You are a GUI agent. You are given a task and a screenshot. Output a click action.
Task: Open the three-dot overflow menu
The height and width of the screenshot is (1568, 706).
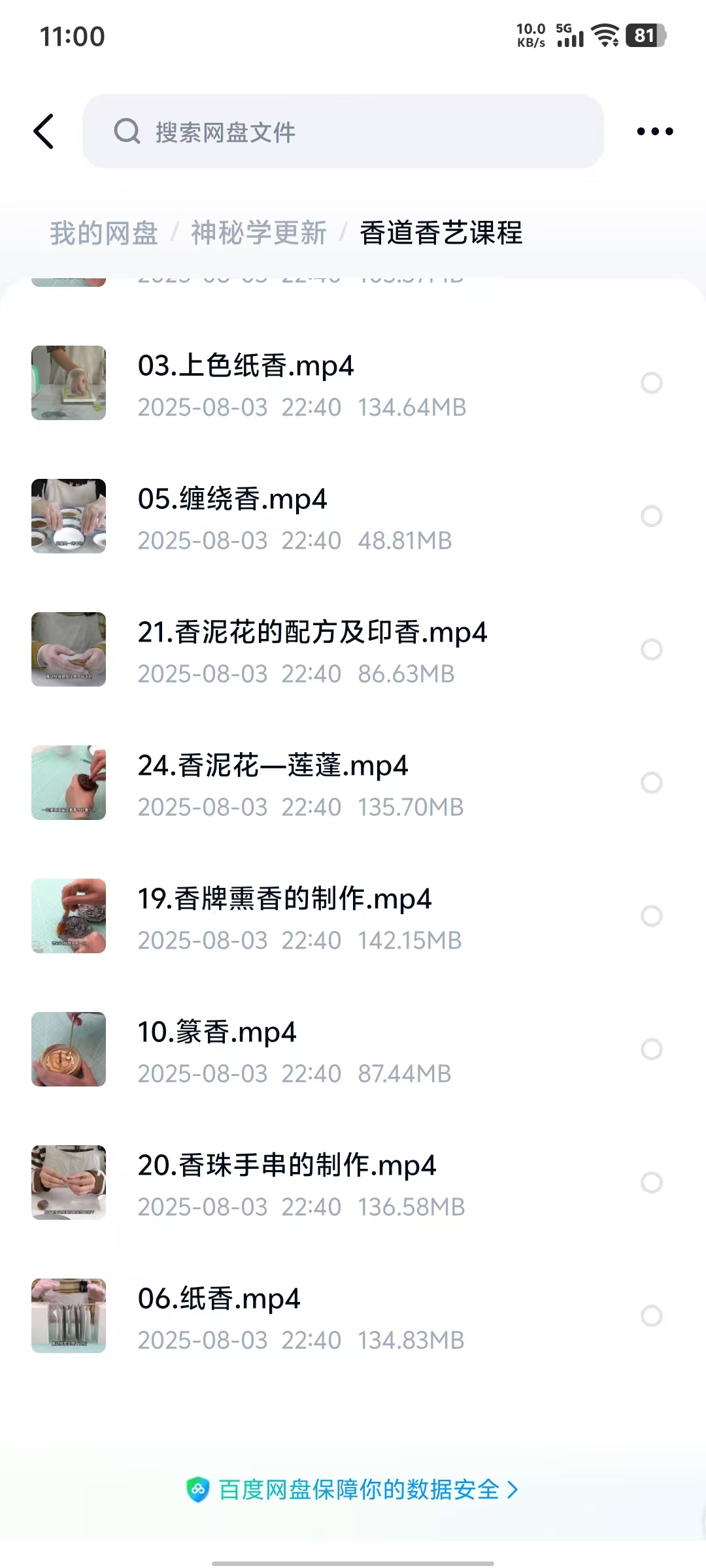click(x=654, y=131)
